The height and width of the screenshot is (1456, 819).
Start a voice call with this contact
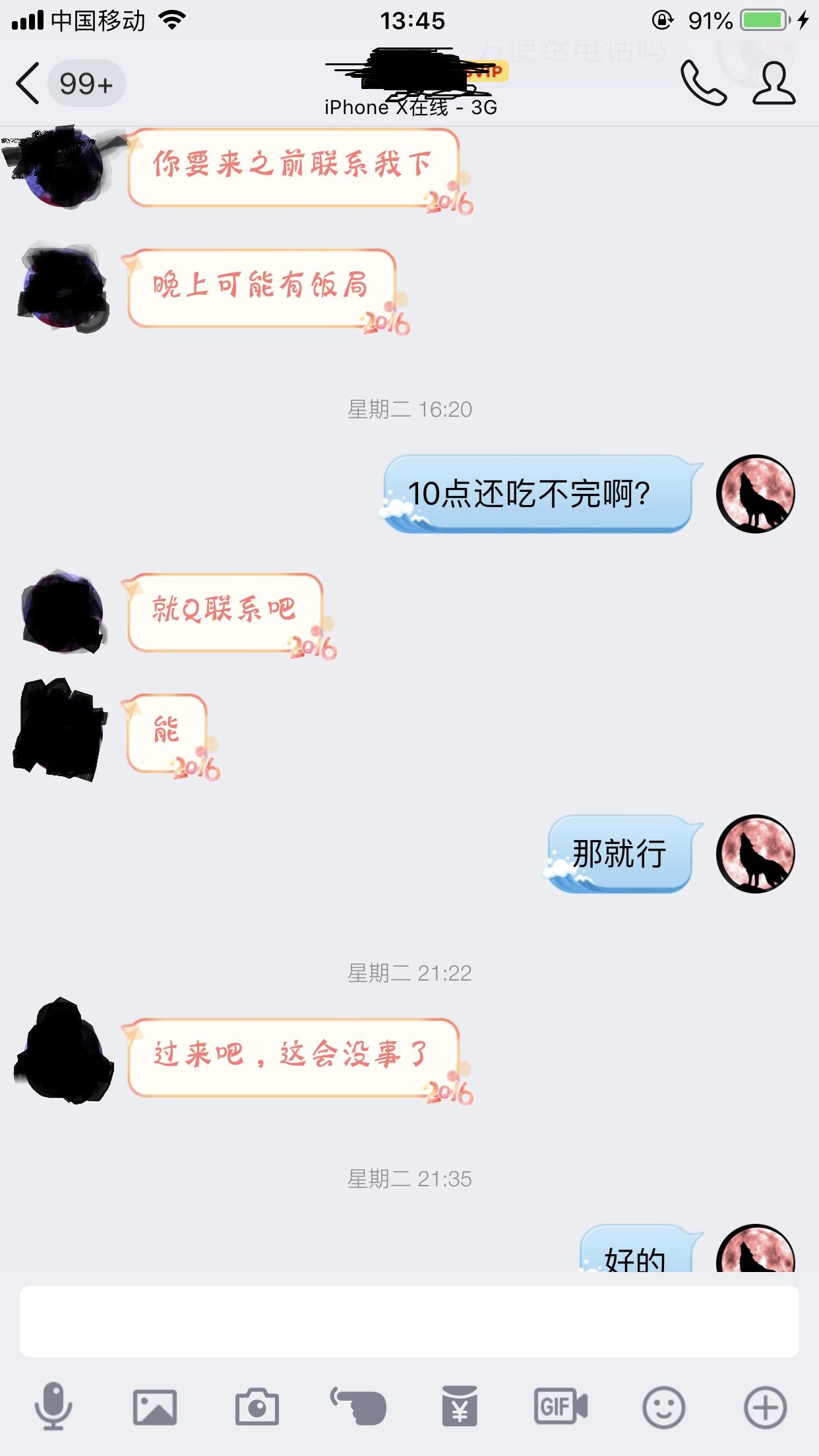pos(703,84)
